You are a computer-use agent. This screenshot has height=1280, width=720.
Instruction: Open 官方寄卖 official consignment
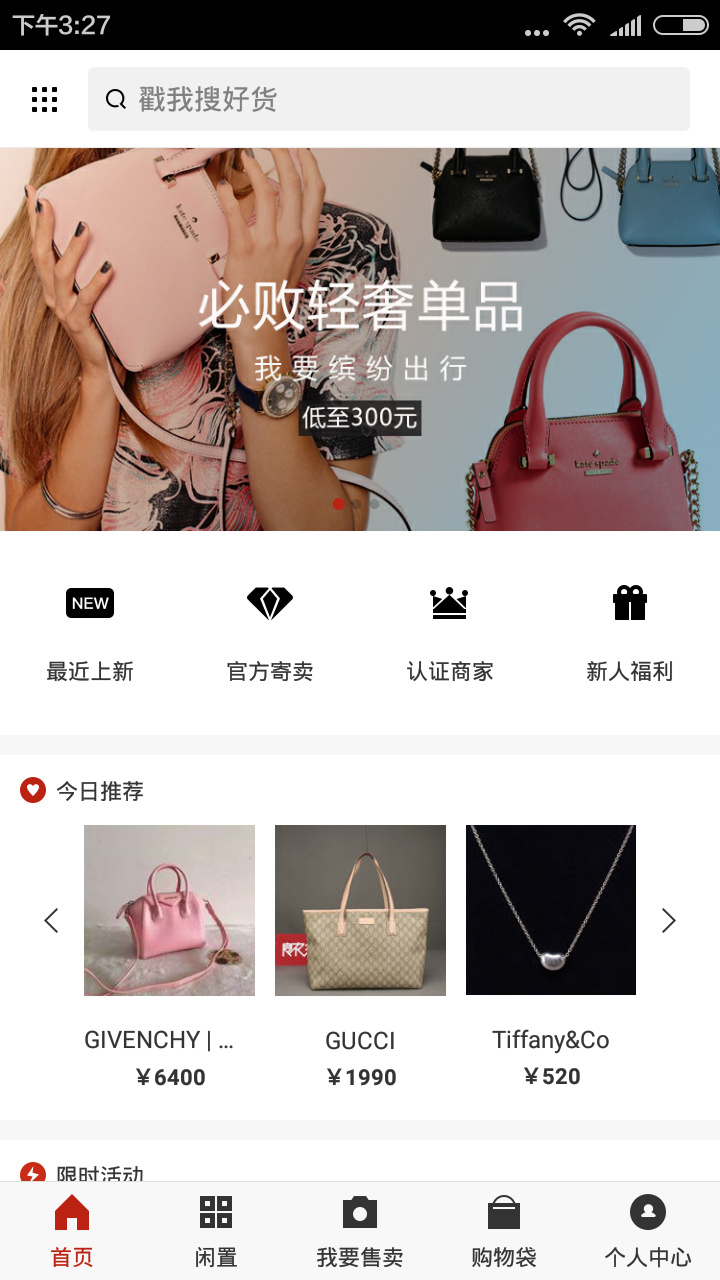(270, 632)
